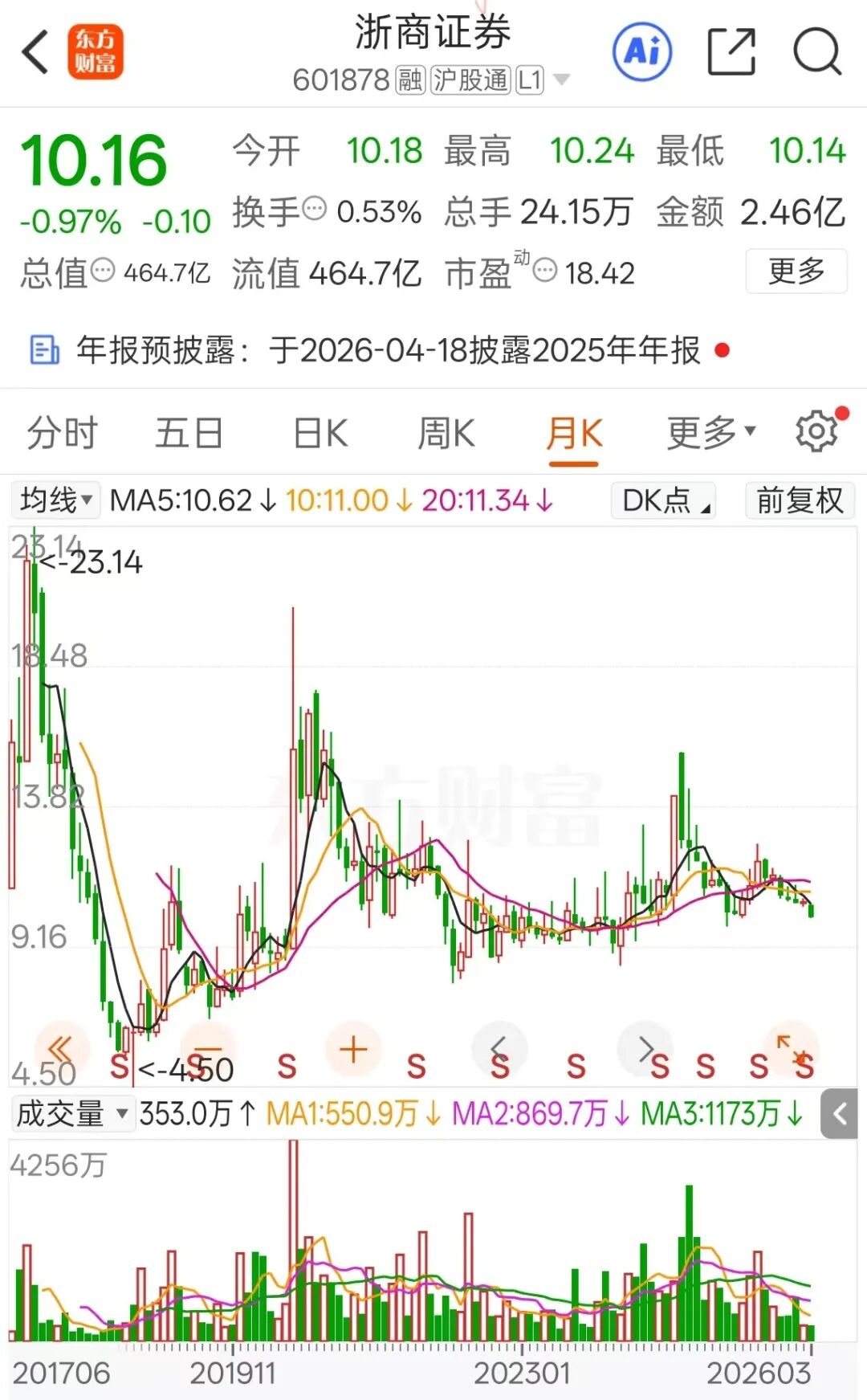The image size is (867, 1400).
Task: Zoom out chart with minus button
Action: (x=209, y=1049)
